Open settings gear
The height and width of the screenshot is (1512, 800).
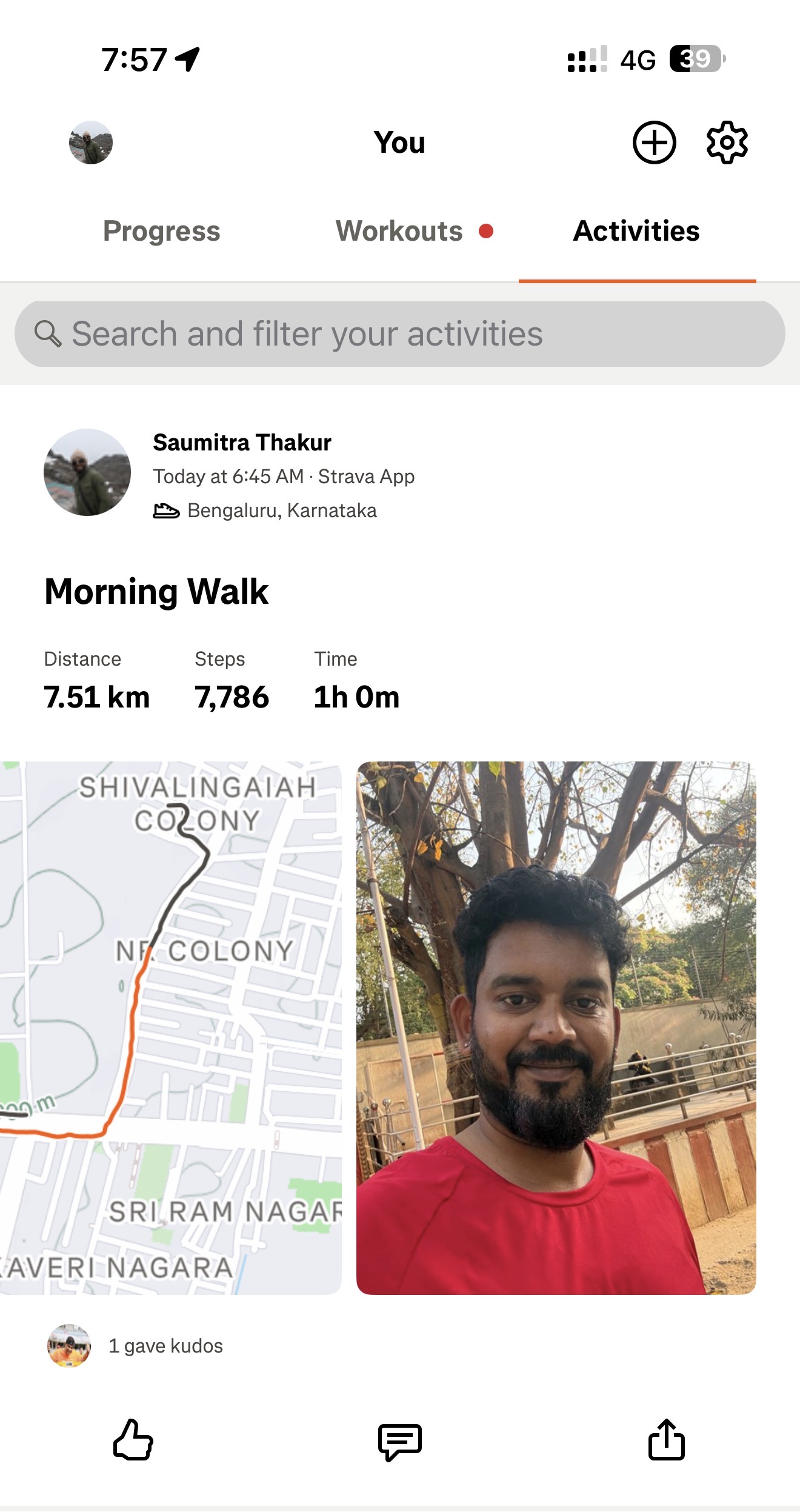click(x=727, y=143)
